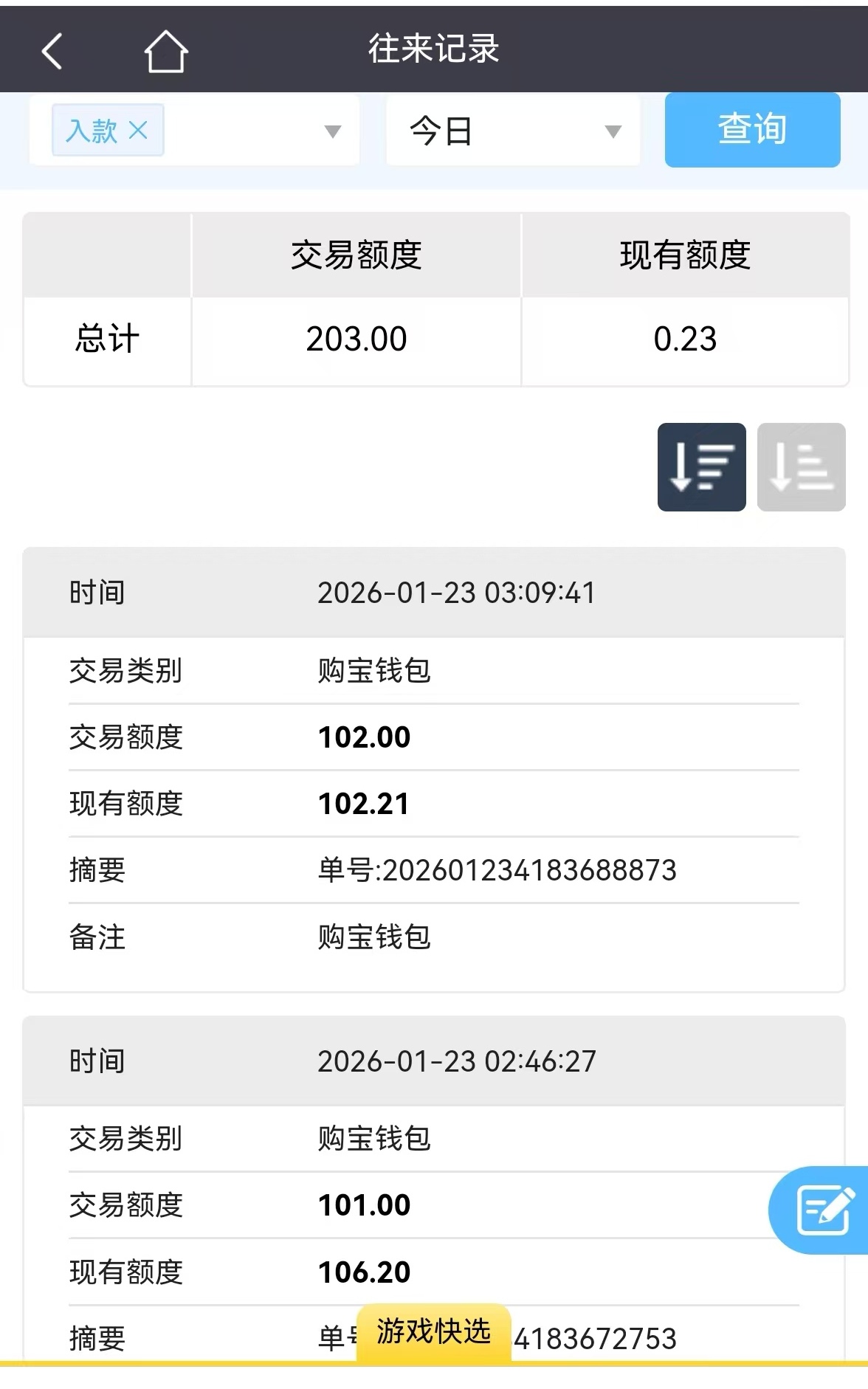This screenshot has height=1389, width=868.
Task: Tap the 查询 search button
Action: 752,130
